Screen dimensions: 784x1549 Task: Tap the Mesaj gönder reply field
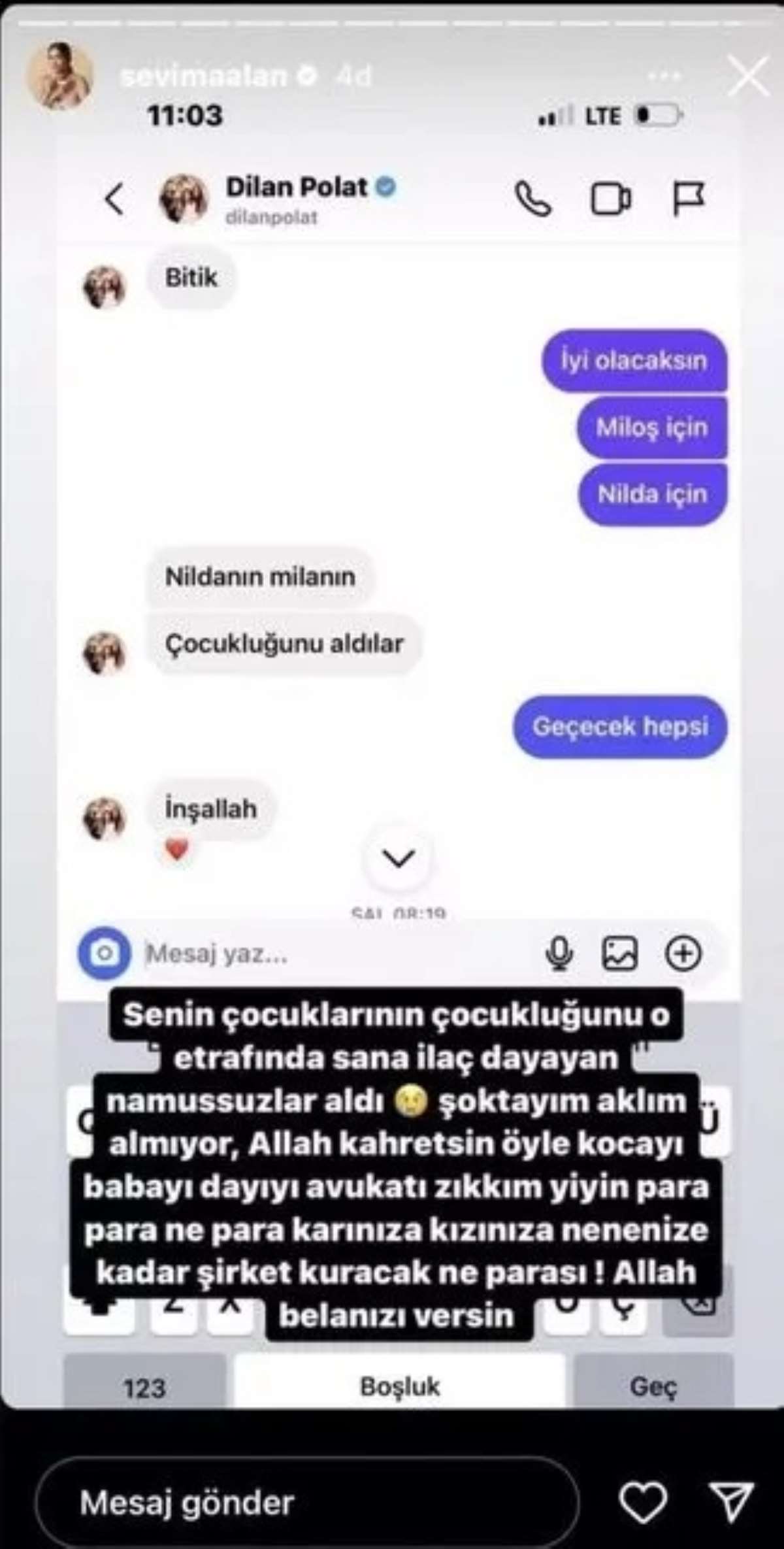point(307,1502)
